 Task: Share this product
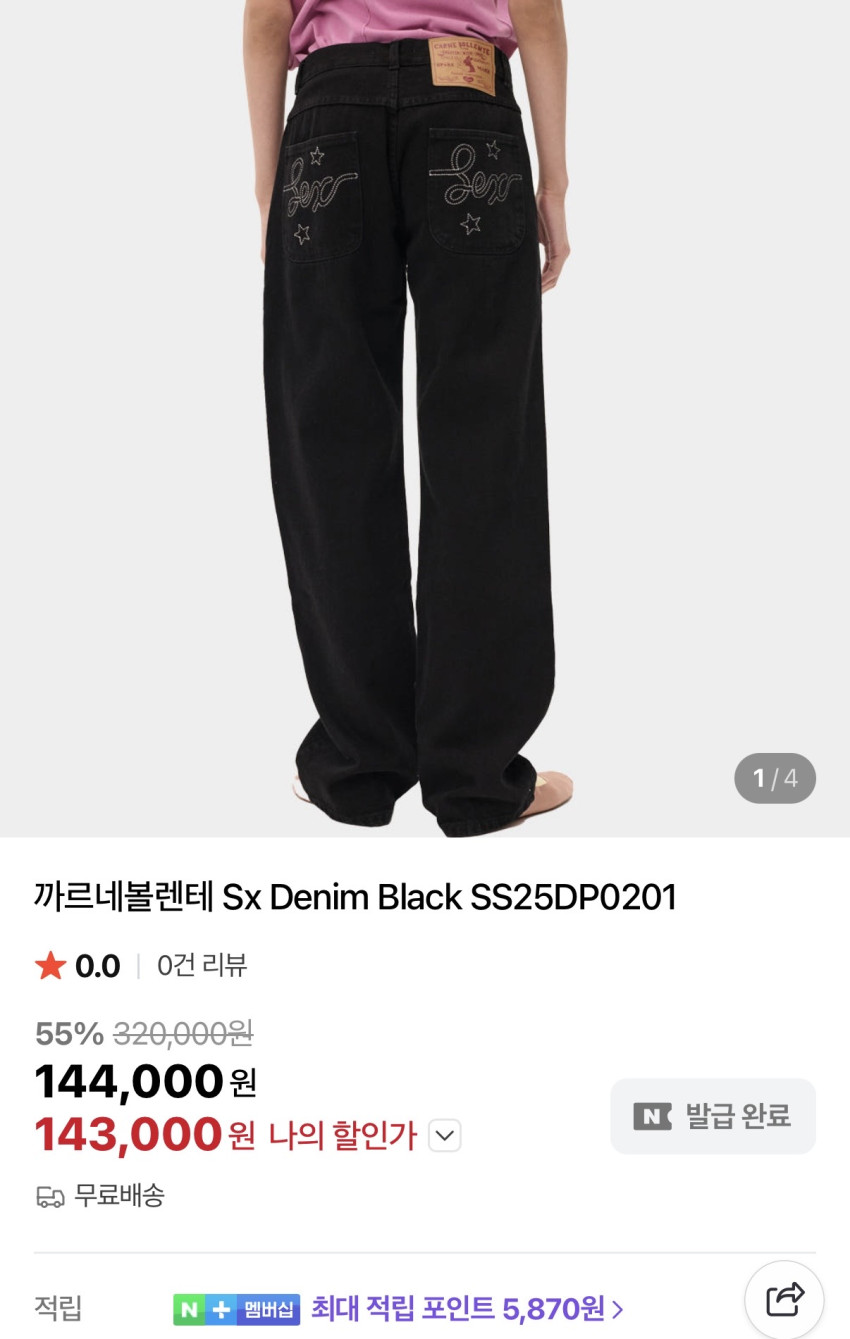pyautogui.click(x=785, y=1299)
